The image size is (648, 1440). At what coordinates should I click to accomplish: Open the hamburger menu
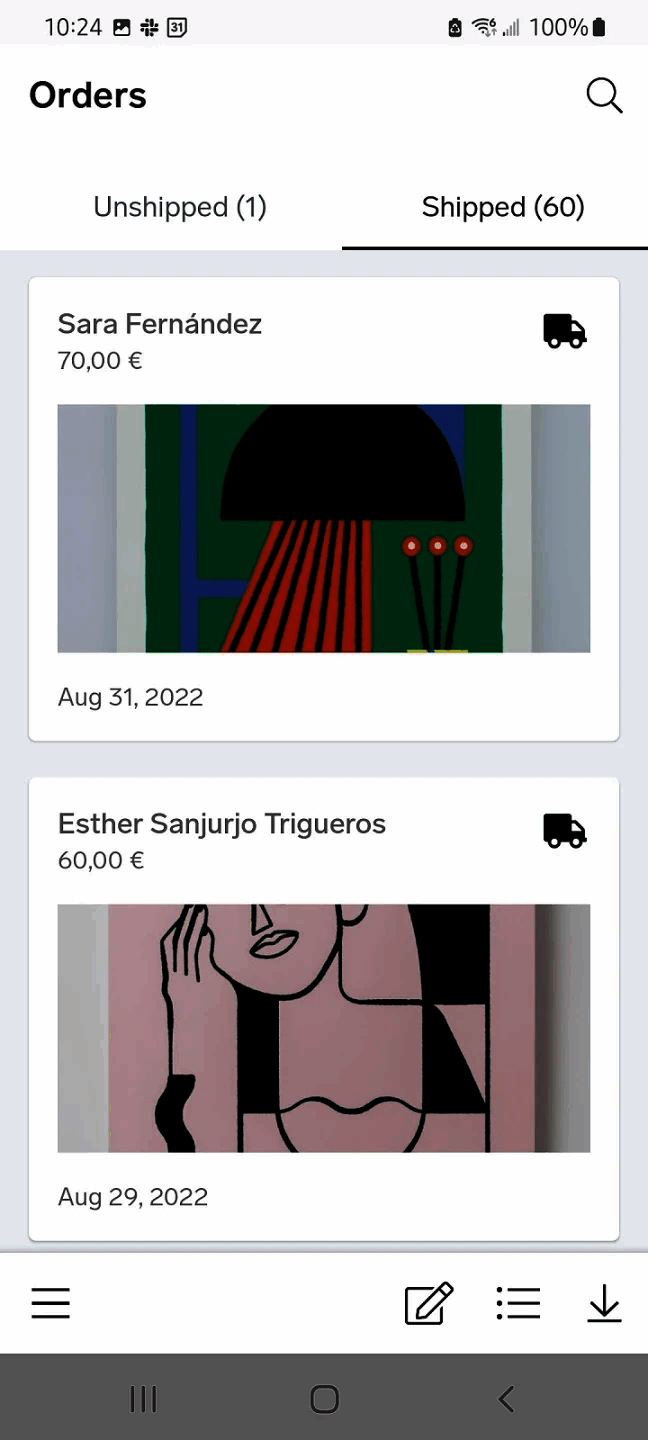51,1303
